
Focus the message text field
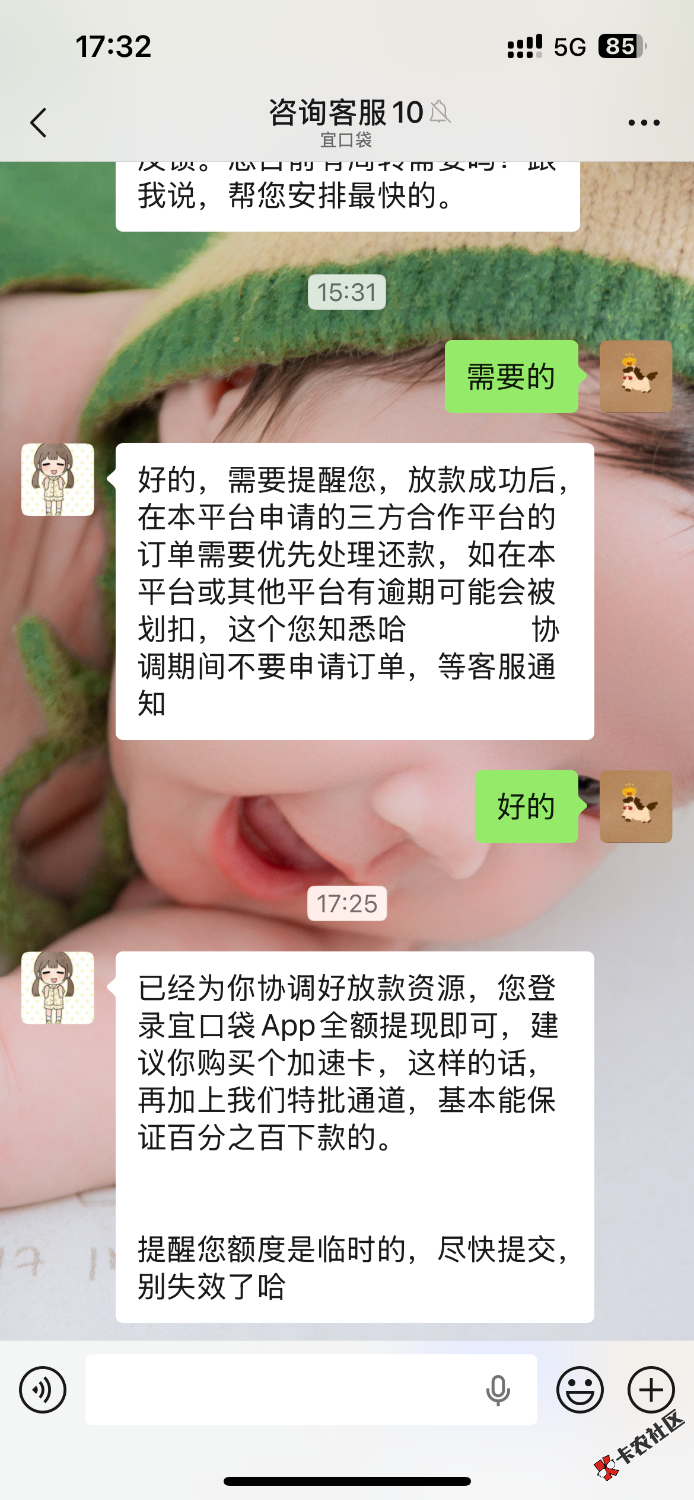[x=280, y=1390]
